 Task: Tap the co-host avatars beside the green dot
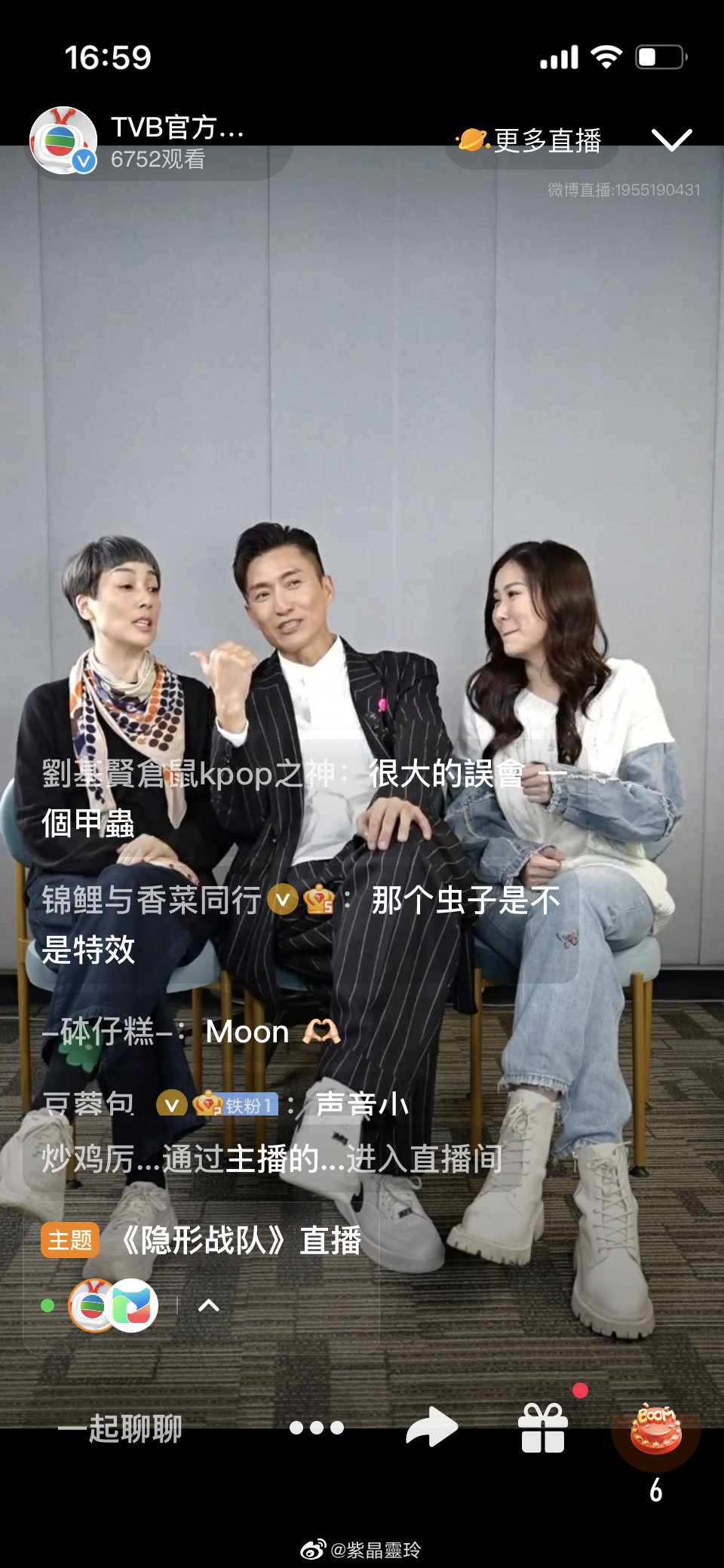[114, 1306]
